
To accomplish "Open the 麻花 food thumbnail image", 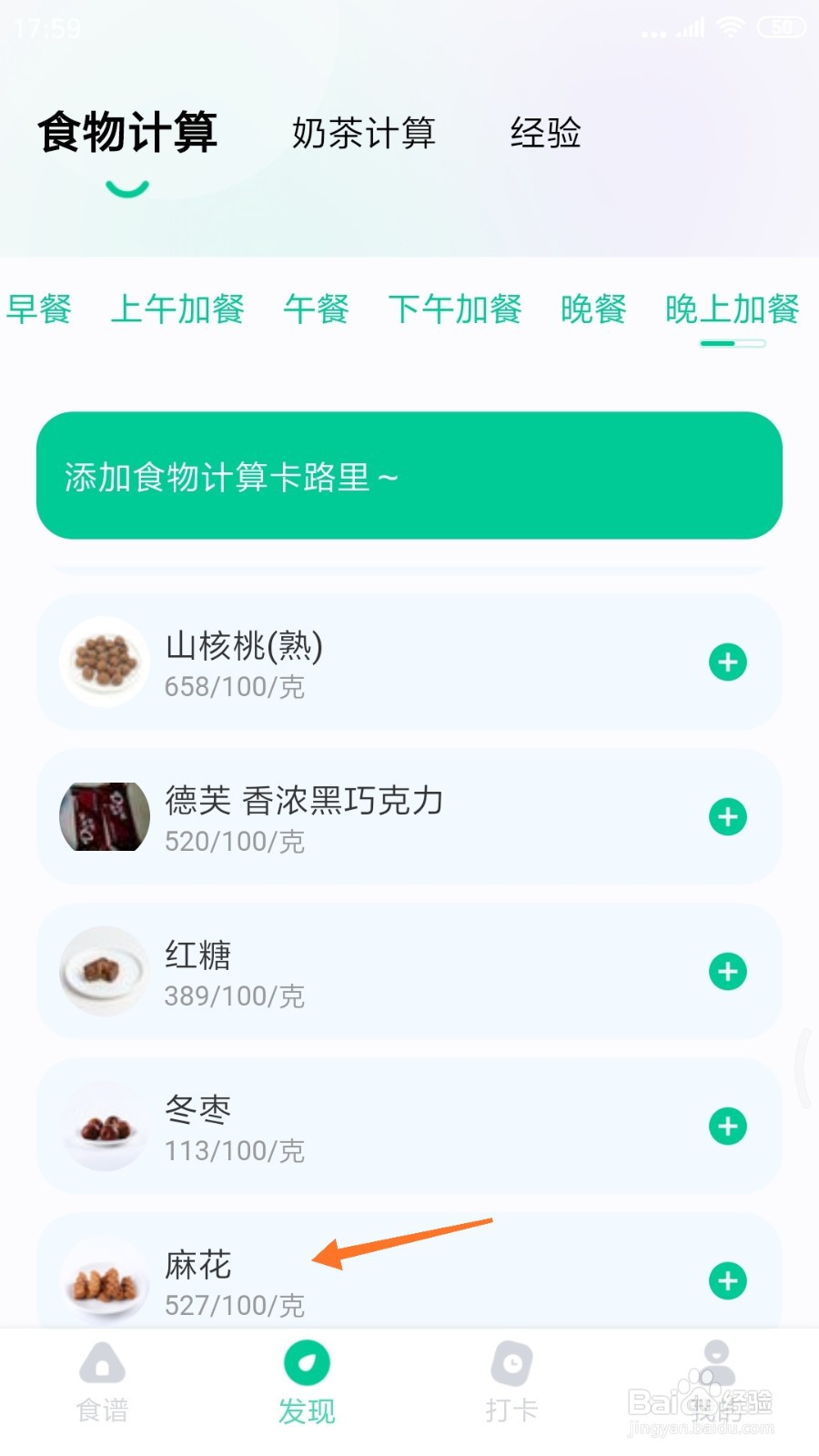I will [103, 1281].
